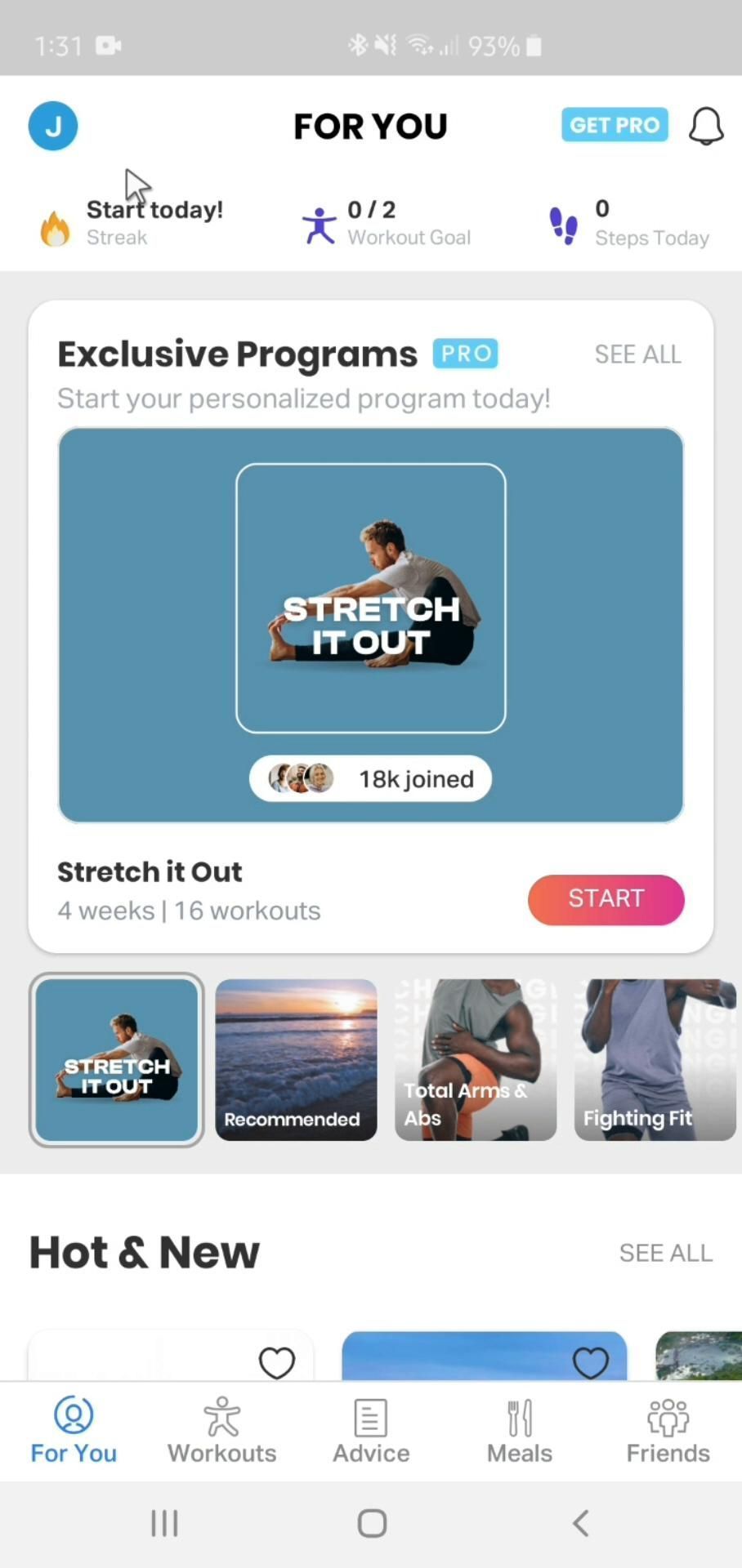The width and height of the screenshot is (742, 1568).
Task: Tap the GET PRO button
Action: tap(615, 125)
